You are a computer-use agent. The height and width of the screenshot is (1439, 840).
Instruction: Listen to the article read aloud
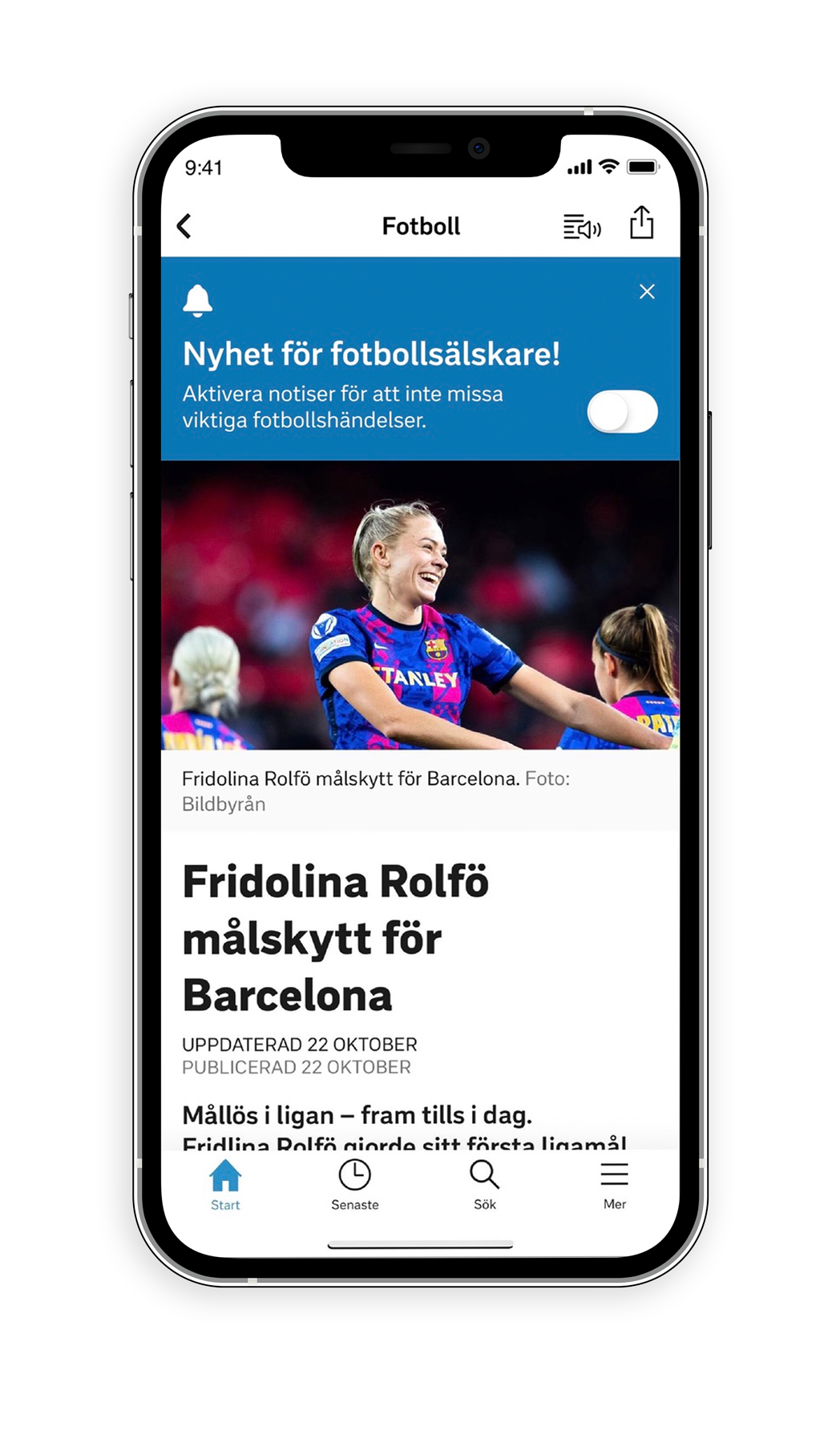pos(582,227)
